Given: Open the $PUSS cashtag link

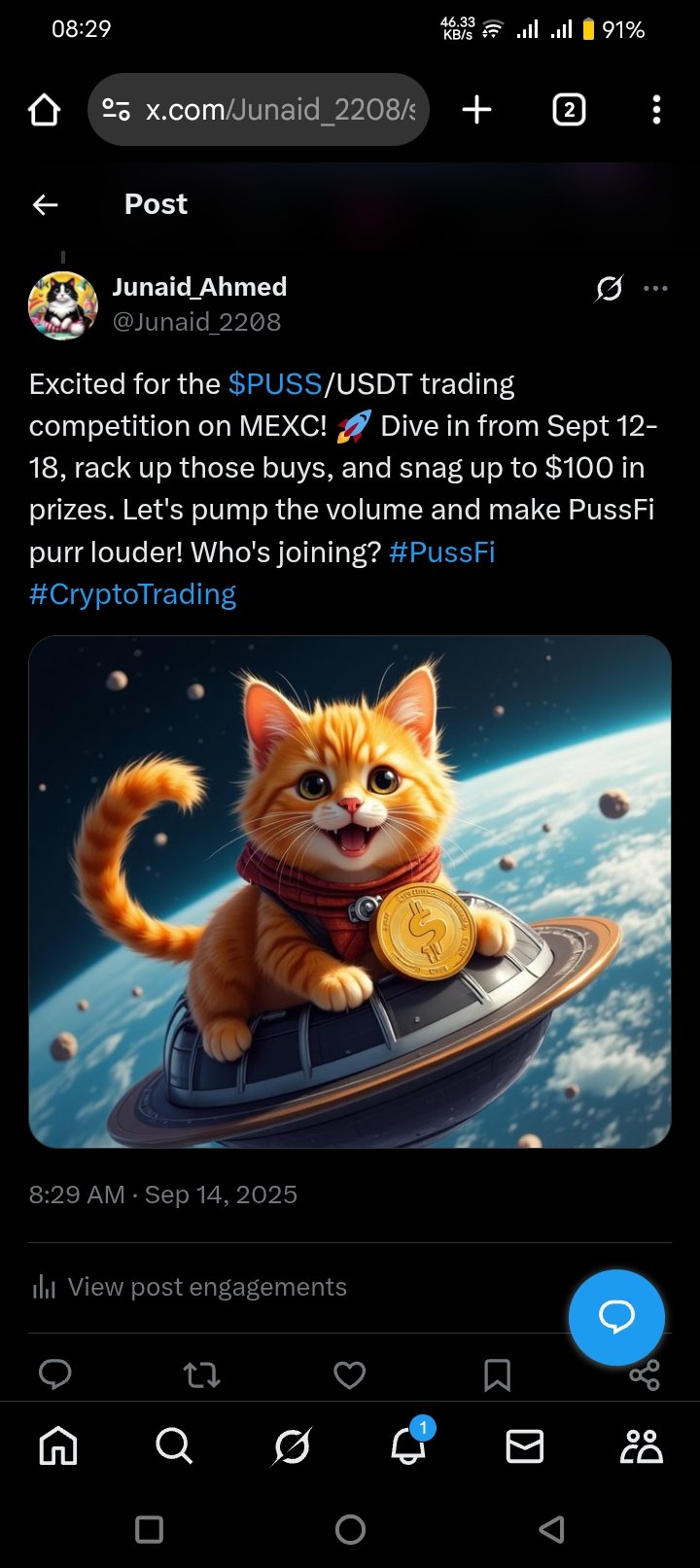Looking at the screenshot, I should click(x=275, y=384).
